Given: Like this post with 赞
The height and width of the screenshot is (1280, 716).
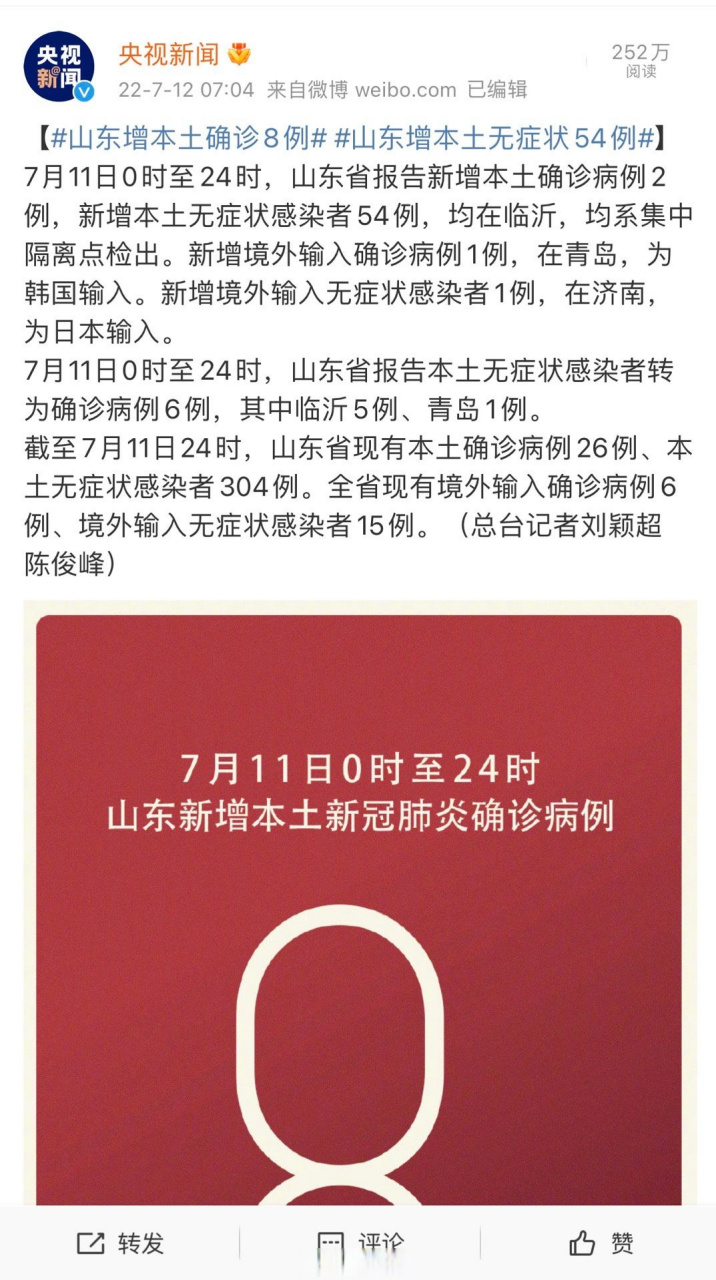Looking at the screenshot, I should click(601, 1243).
